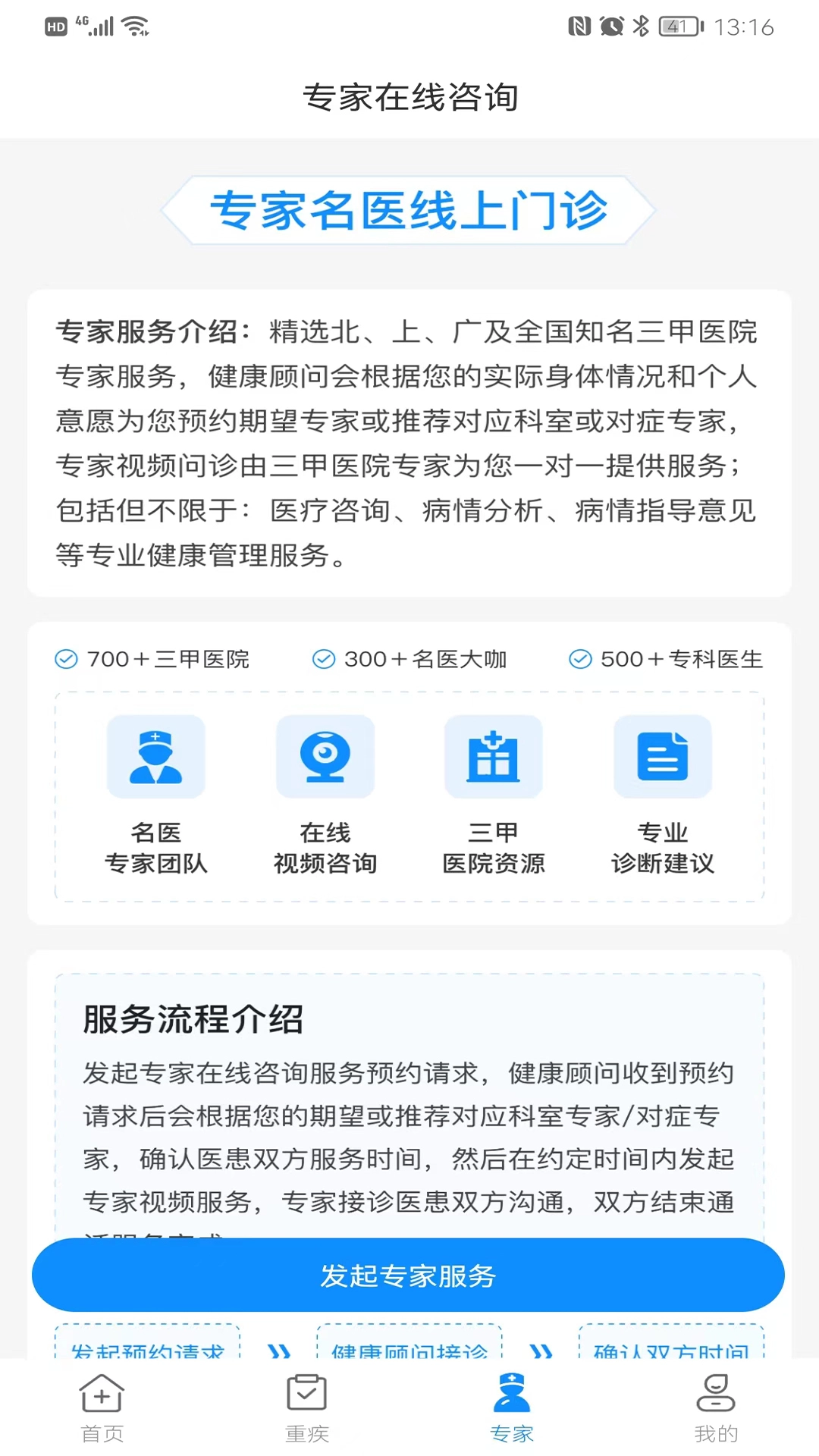The image size is (819, 1456).
Task: Select the 名医专家团队 doctor icon
Action: (x=155, y=757)
